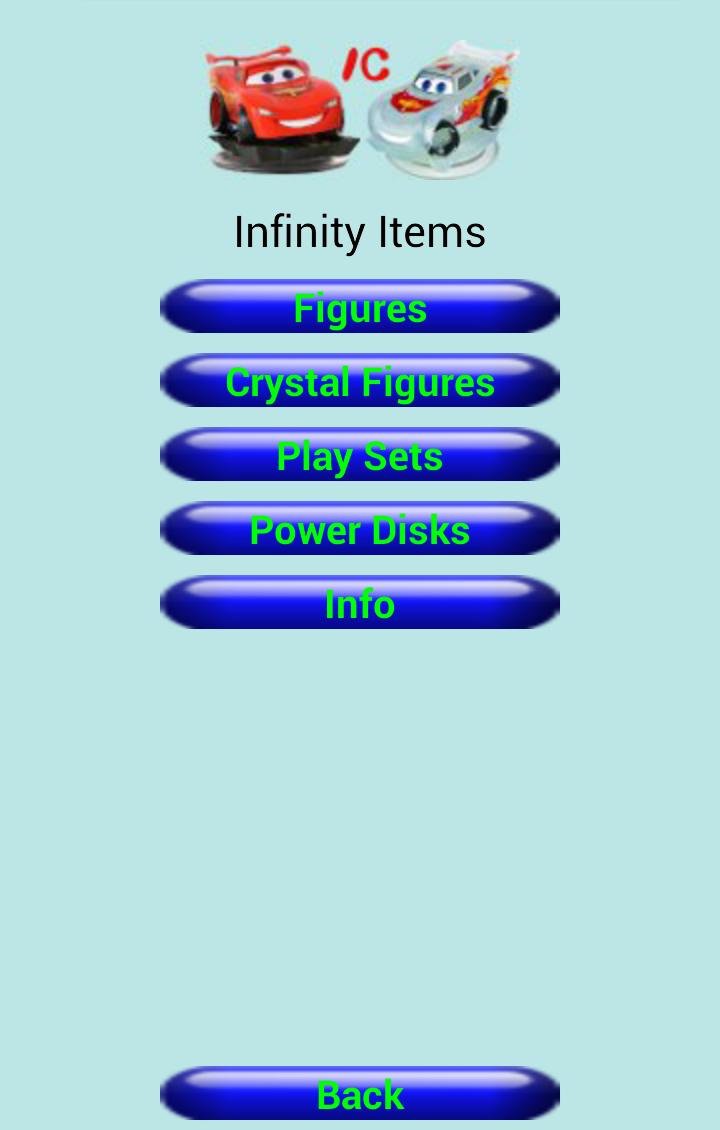The width and height of the screenshot is (720, 1130).
Task: Tap the green 'Info' label
Action: [x=358, y=604]
